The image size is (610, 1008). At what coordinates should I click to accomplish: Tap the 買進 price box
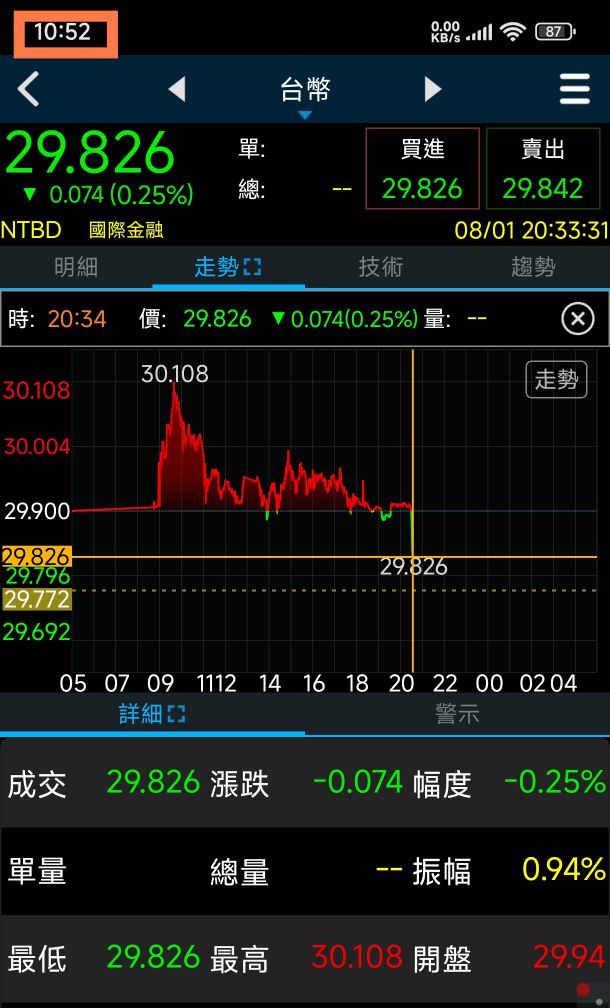point(422,169)
